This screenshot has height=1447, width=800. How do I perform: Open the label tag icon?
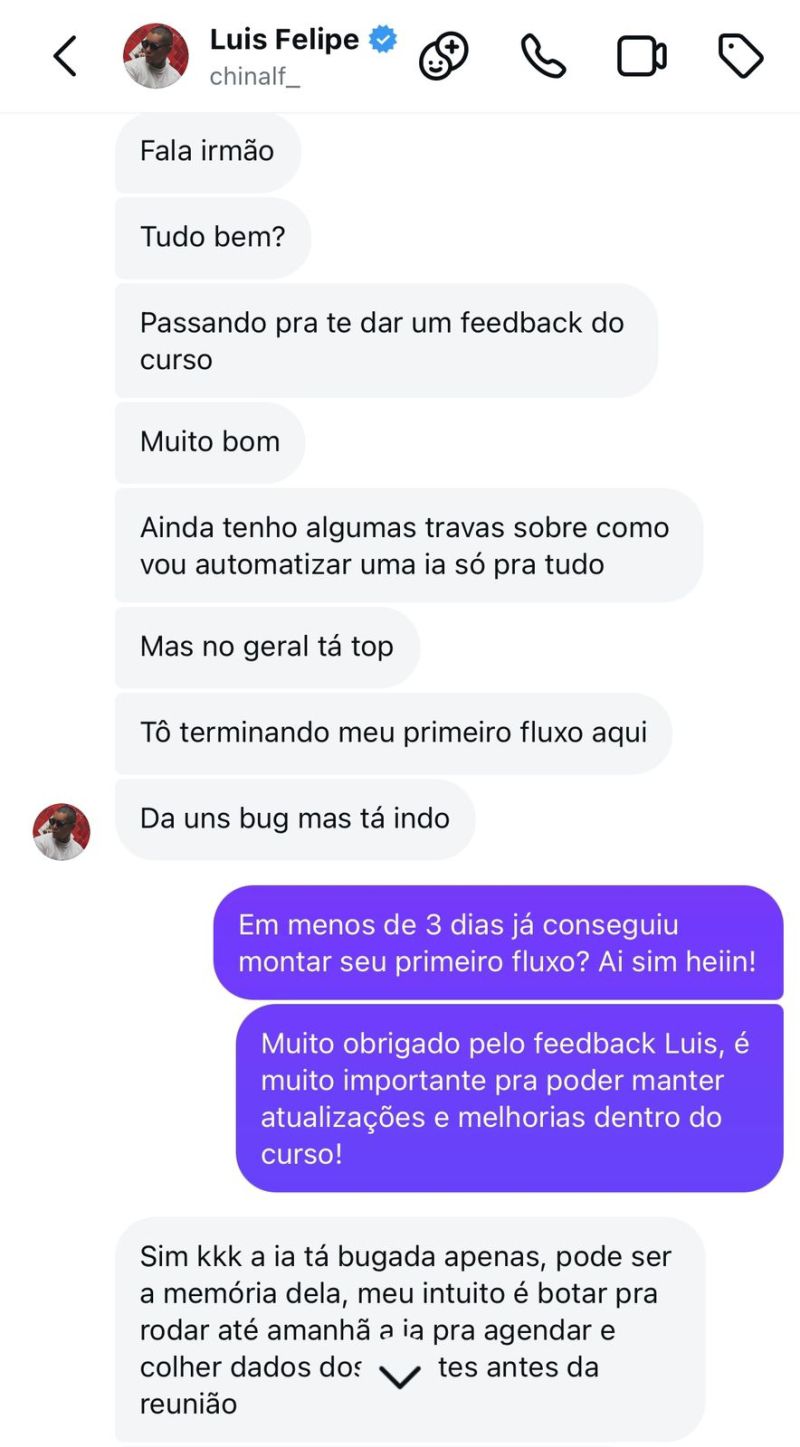pyautogui.click(x=741, y=56)
